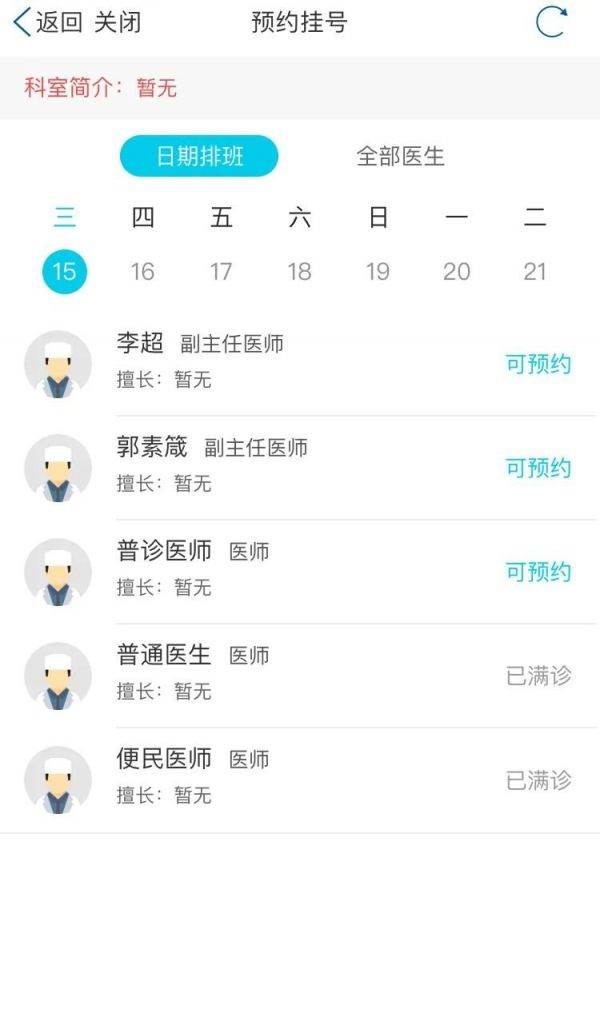Viewport: 600px width, 1021px height.
Task: Select date 18 (六)
Action: [299, 271]
